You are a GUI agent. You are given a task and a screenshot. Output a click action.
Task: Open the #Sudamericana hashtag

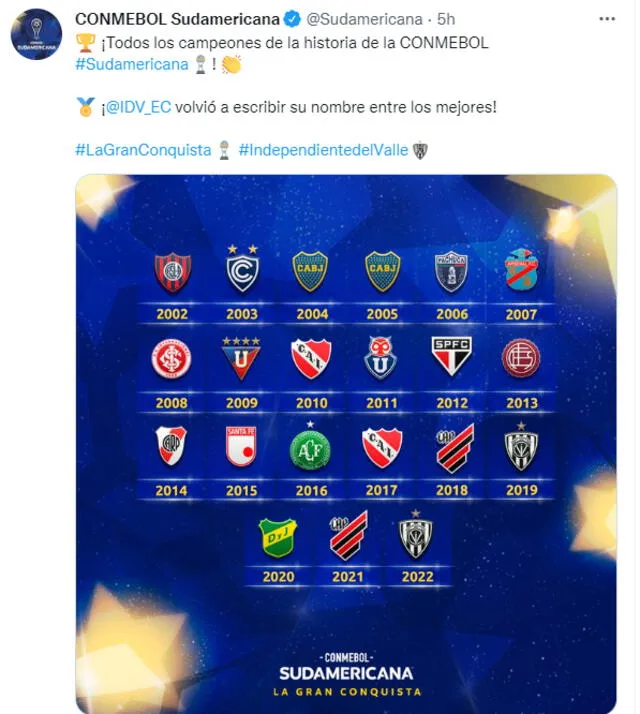(132, 64)
